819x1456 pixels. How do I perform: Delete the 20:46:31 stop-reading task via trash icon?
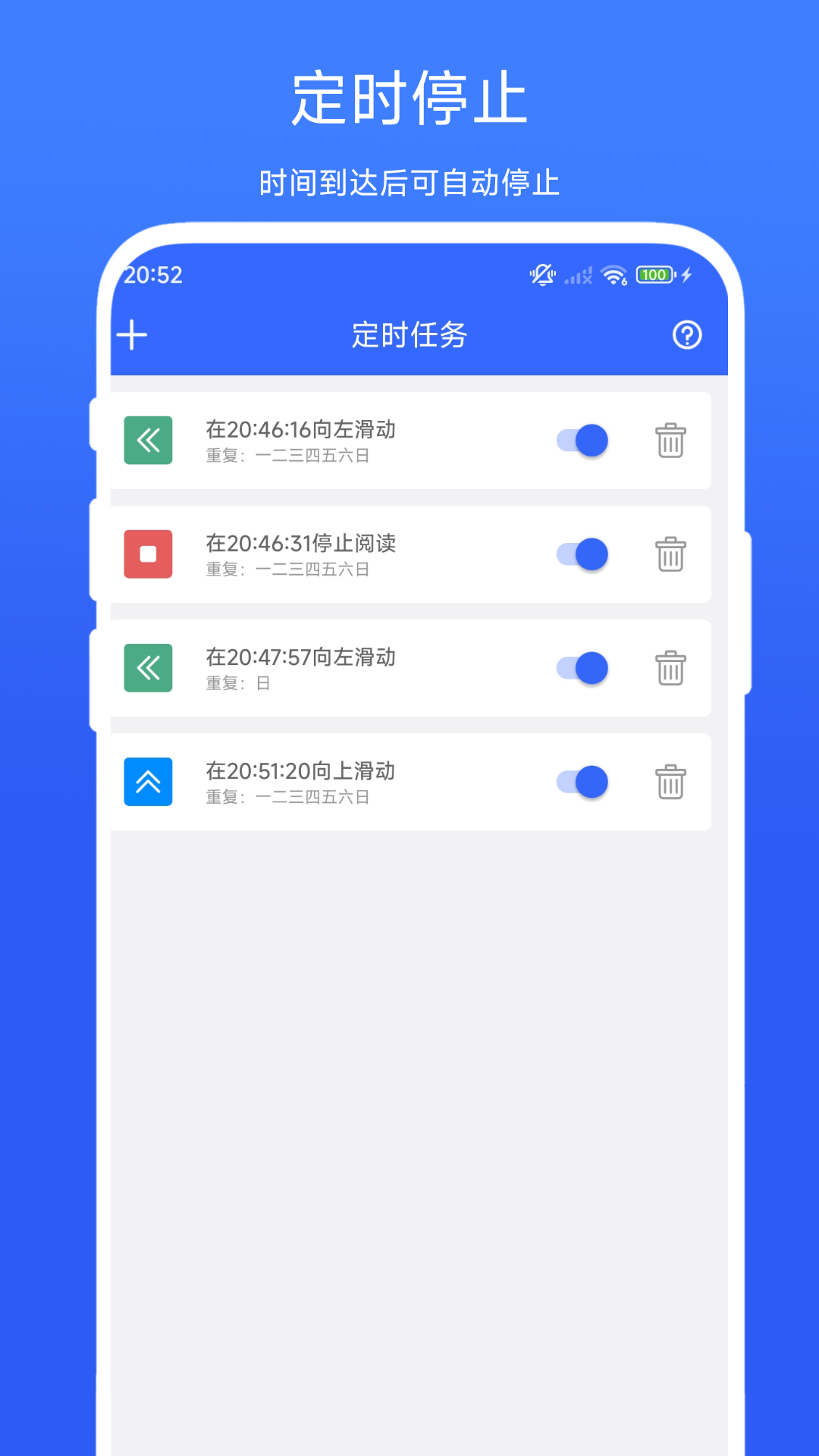(670, 554)
